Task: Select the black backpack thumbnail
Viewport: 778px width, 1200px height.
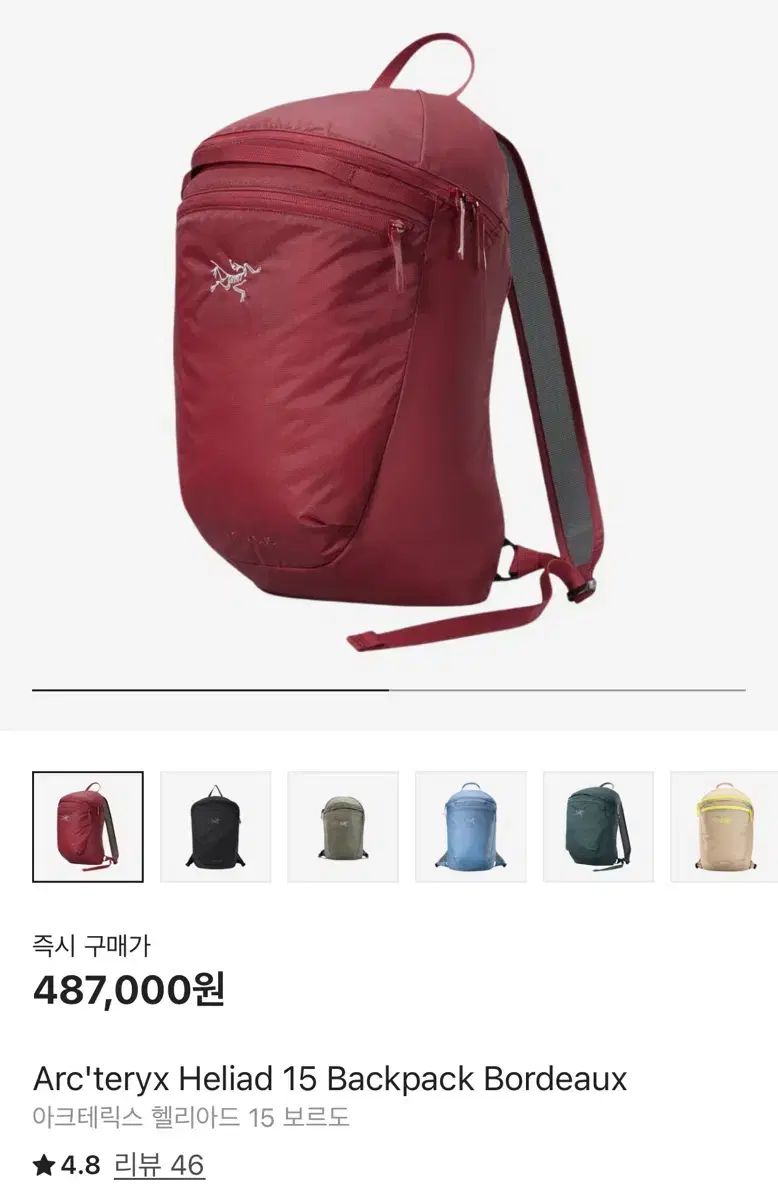Action: pyautogui.click(x=215, y=826)
